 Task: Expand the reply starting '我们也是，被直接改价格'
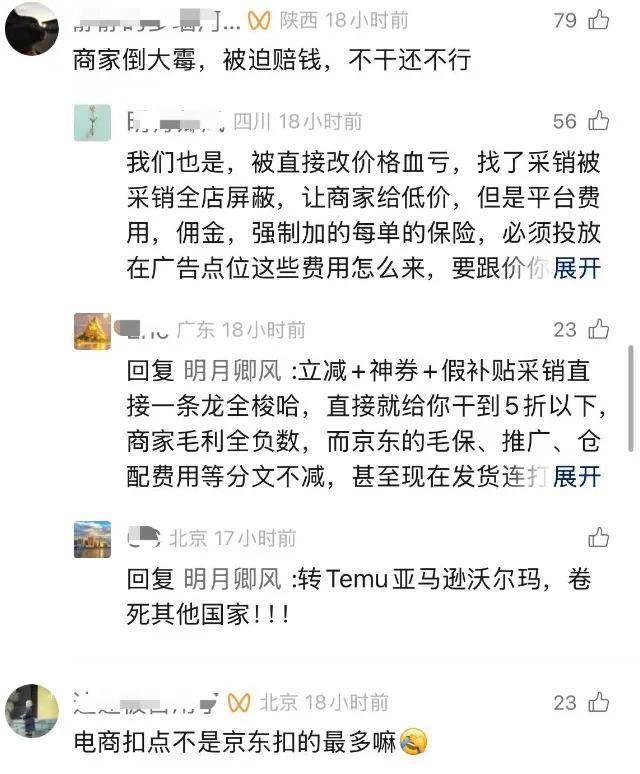click(x=577, y=268)
